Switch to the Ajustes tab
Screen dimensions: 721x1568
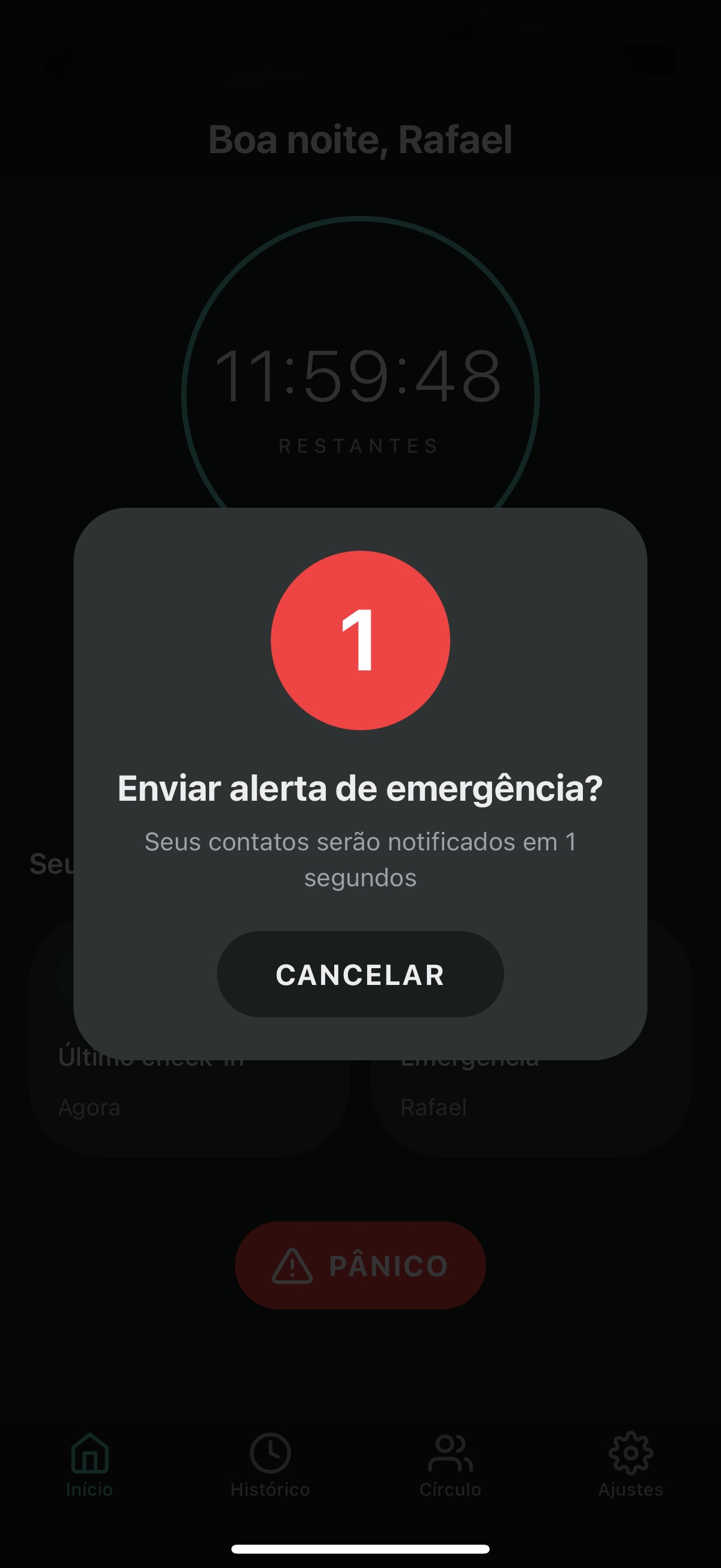pos(630,1460)
